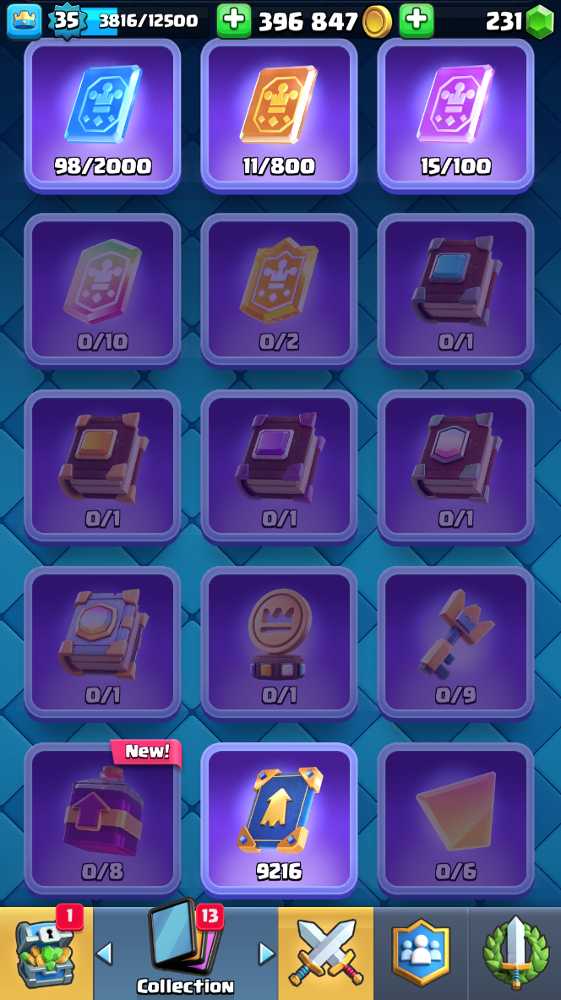Image resolution: width=561 pixels, height=1000 pixels.
Task: Open the new magic item 0/8 tile
Action: [103, 819]
